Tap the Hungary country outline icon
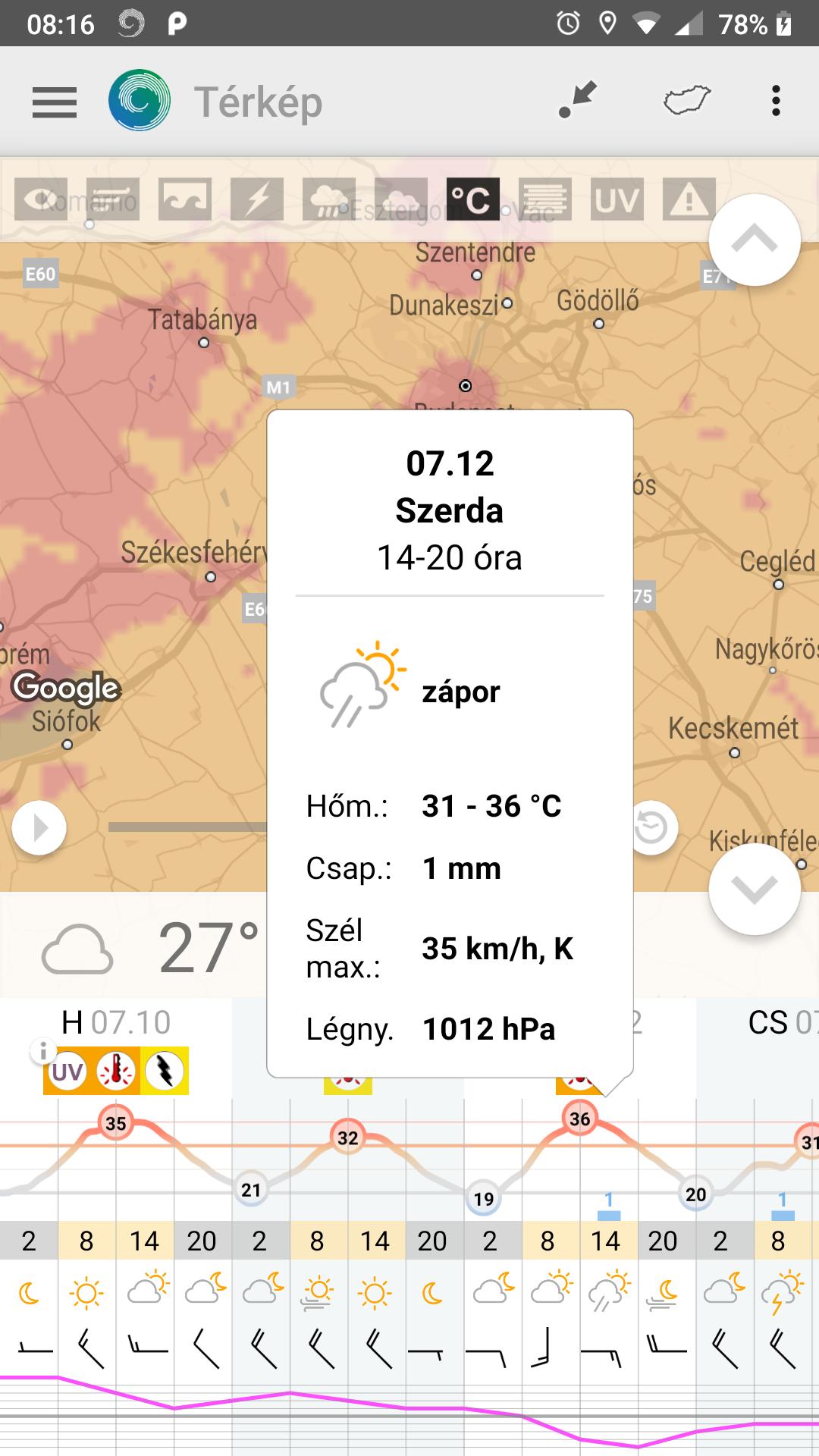 [x=687, y=100]
